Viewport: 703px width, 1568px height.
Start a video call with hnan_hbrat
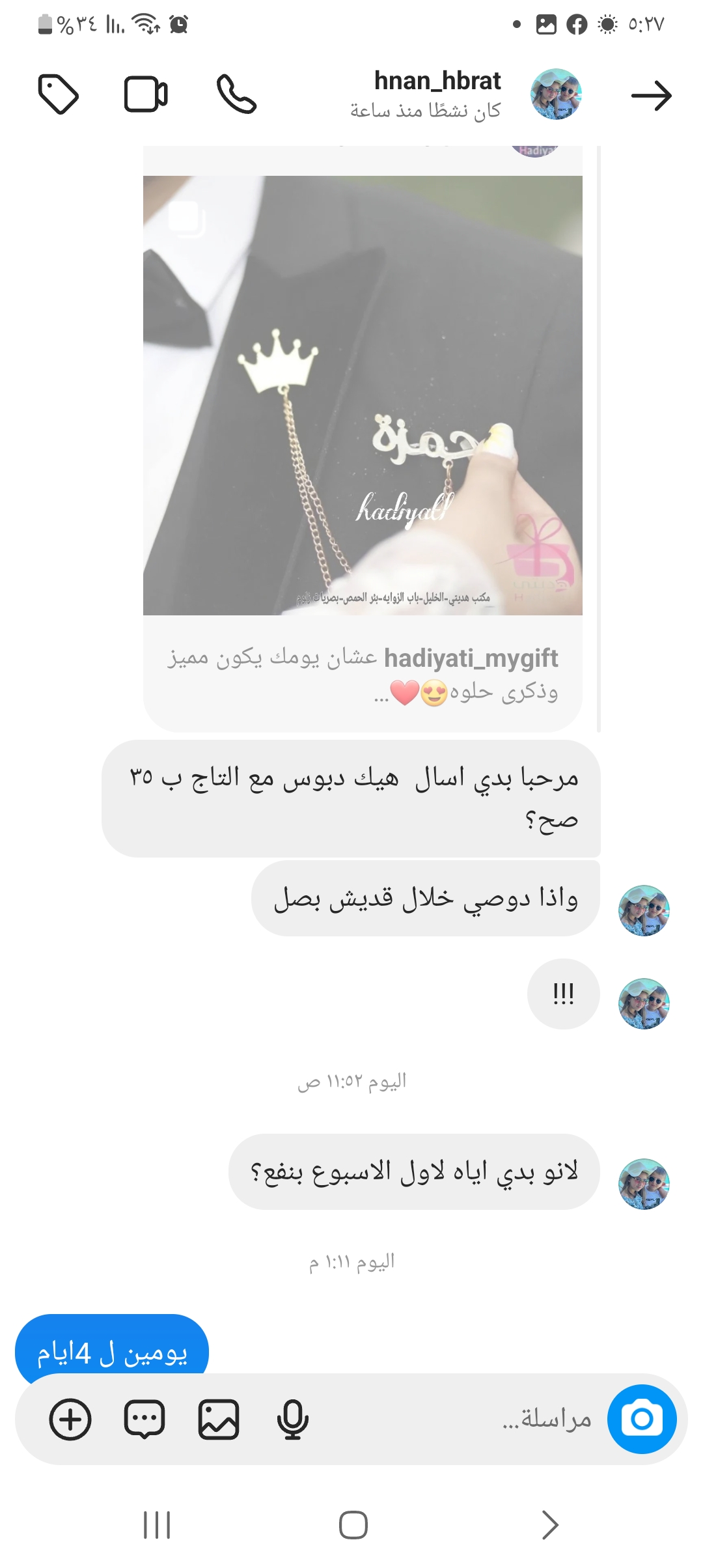(x=146, y=95)
